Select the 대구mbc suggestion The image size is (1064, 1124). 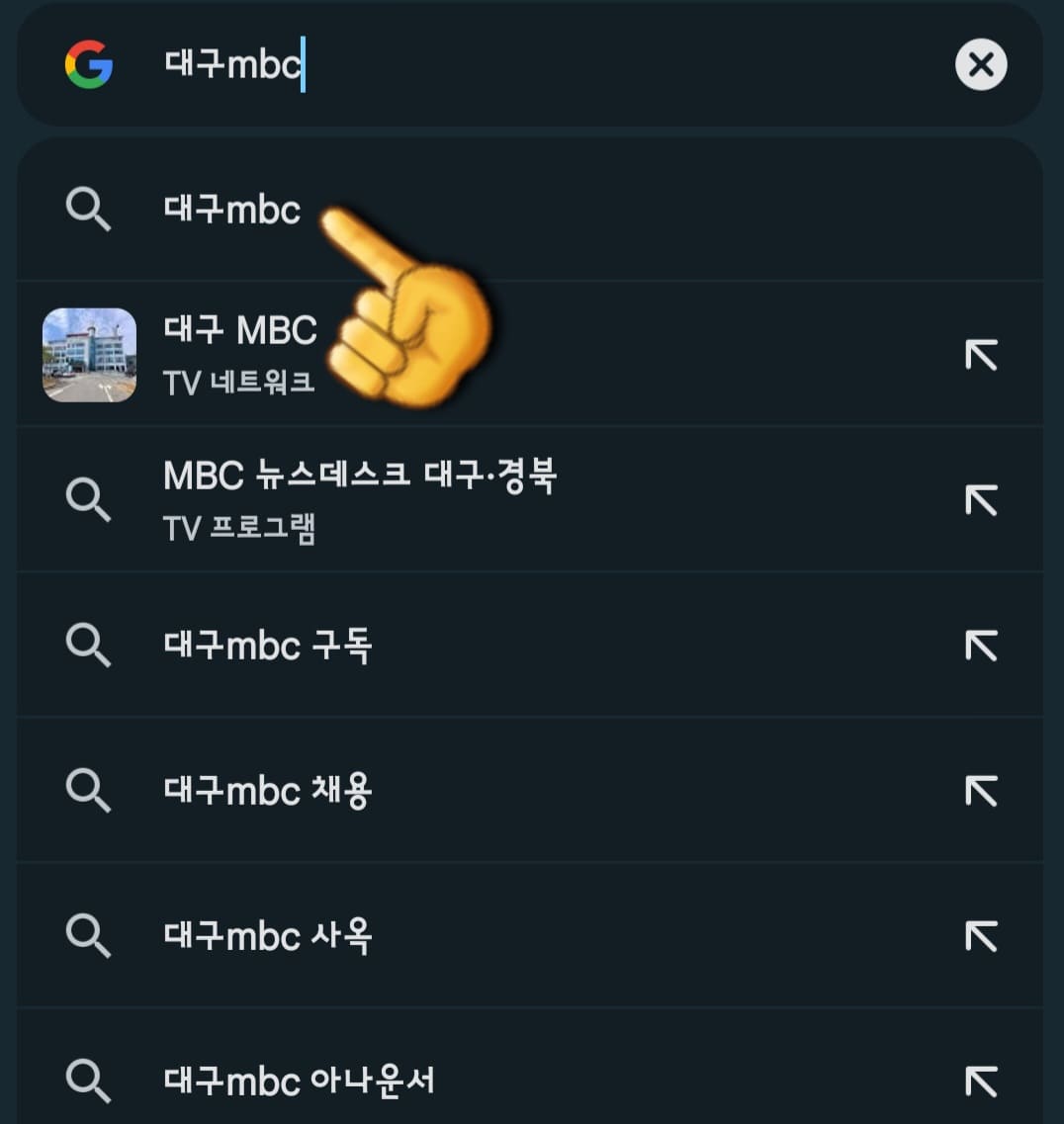click(231, 210)
